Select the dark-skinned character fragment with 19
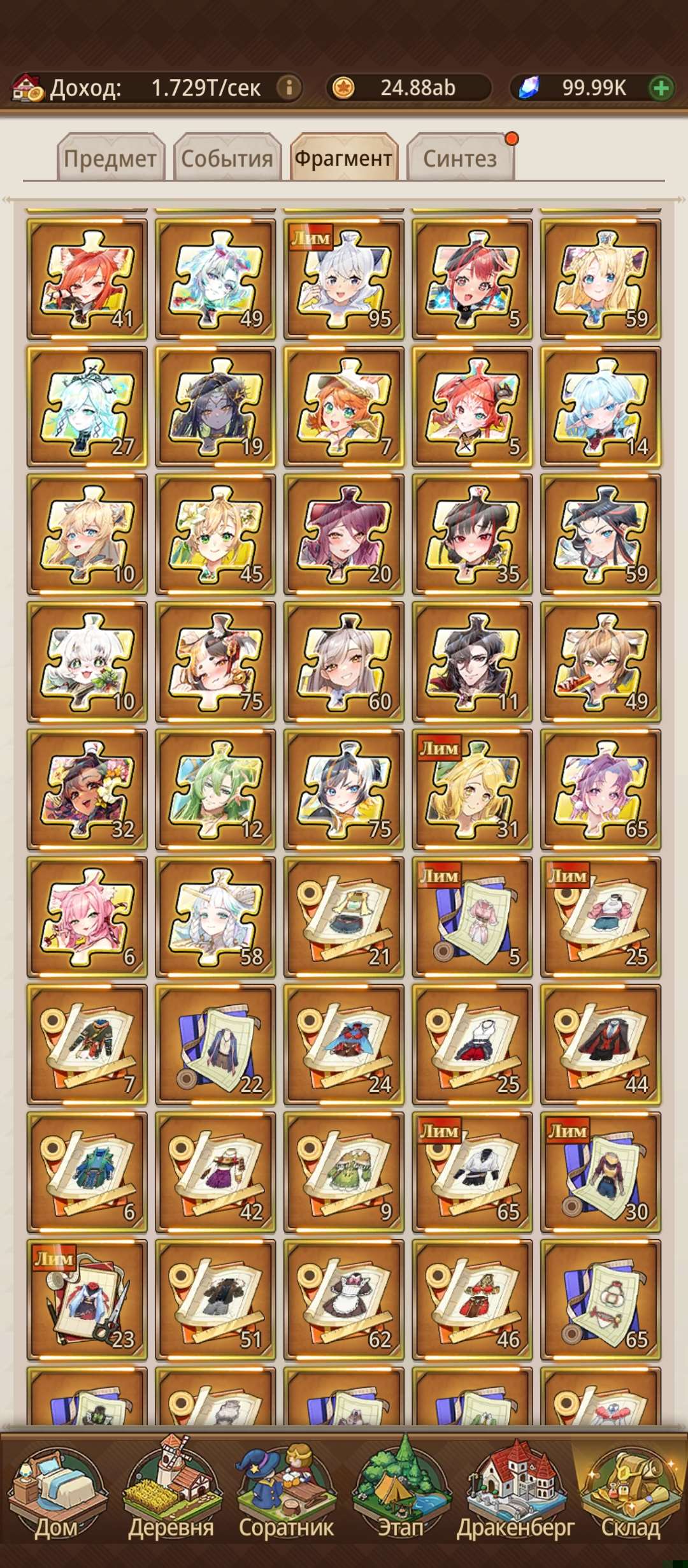The height and width of the screenshot is (1568, 688). [215, 407]
